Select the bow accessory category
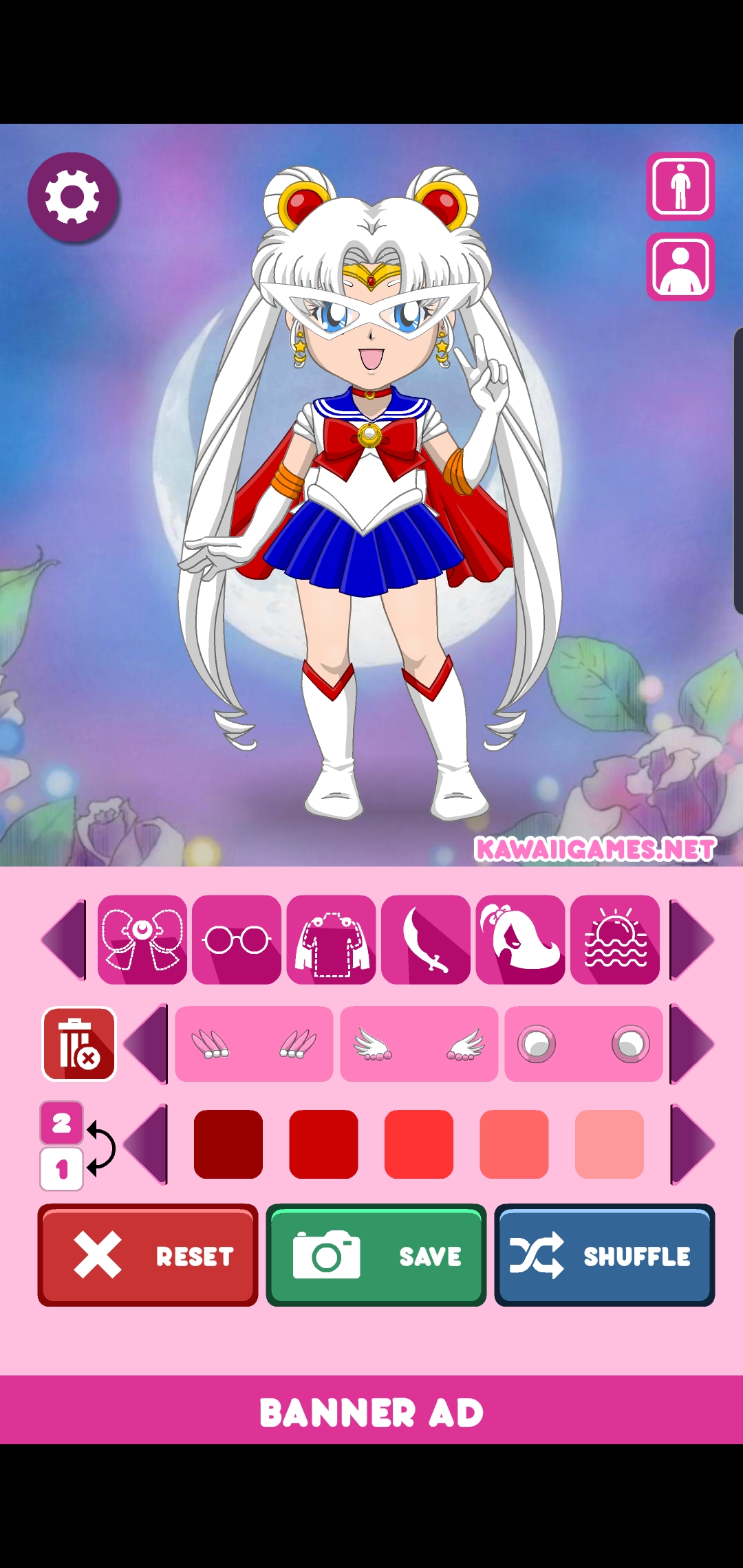The image size is (743, 1568). (142, 939)
